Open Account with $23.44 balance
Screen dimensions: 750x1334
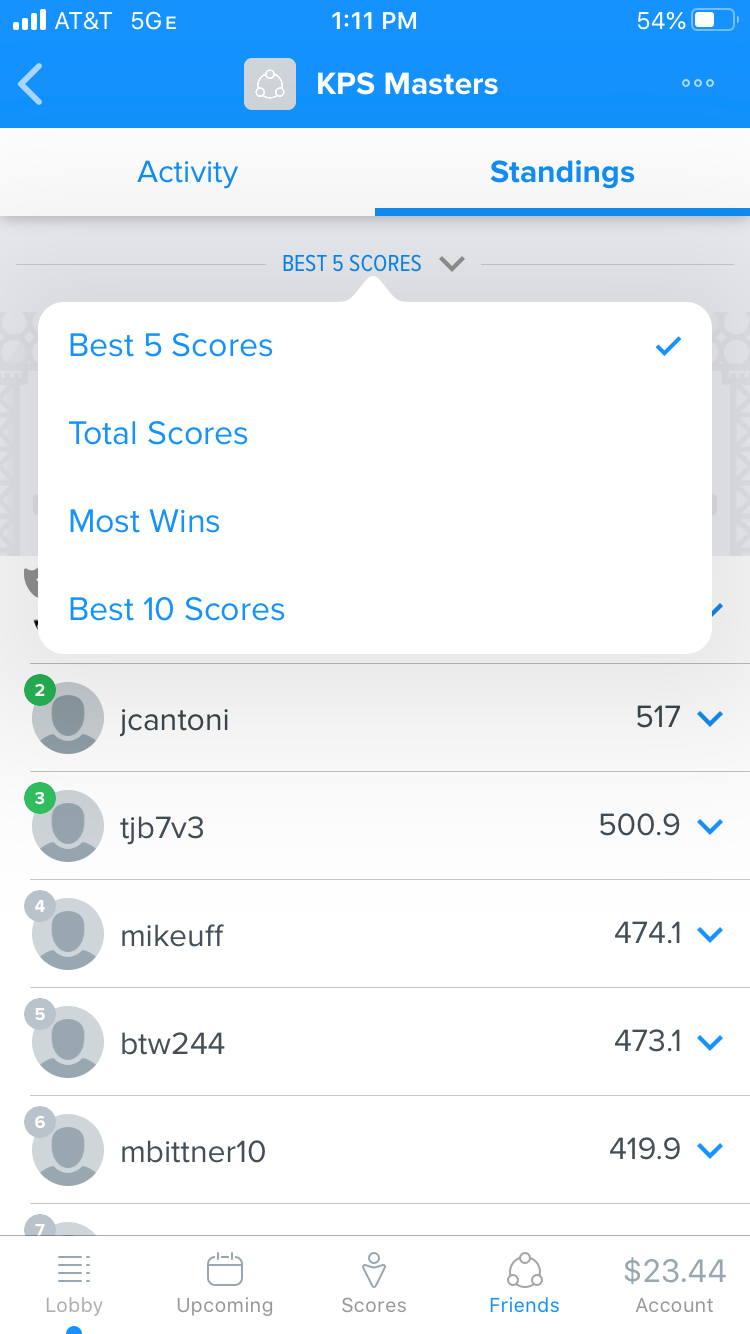click(674, 1284)
